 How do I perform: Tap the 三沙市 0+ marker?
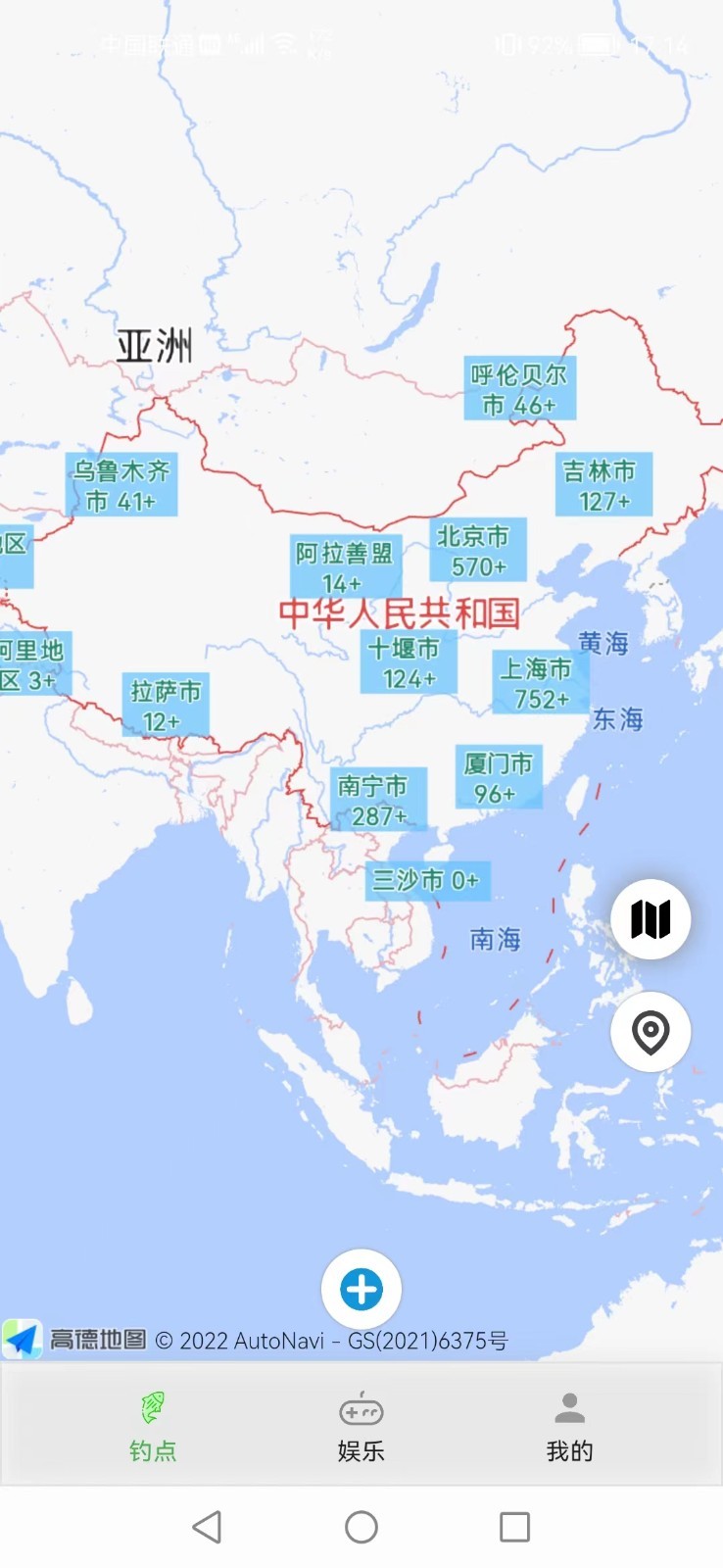click(428, 881)
